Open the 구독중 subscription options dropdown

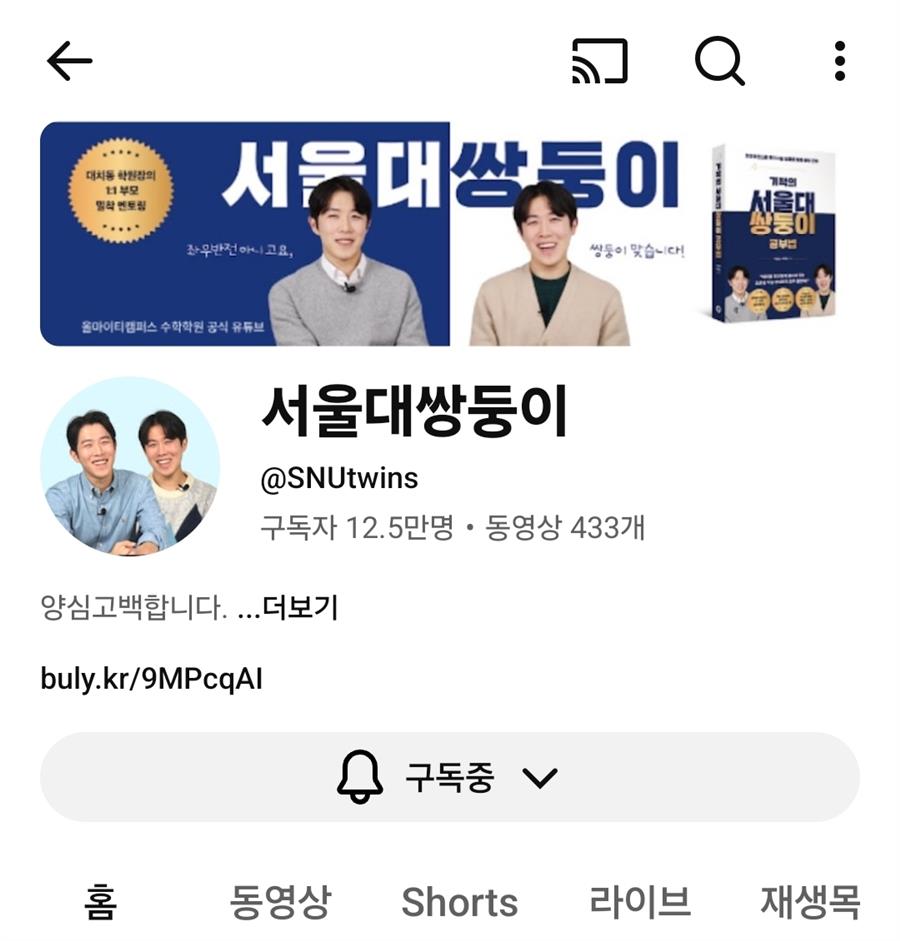tap(449, 778)
